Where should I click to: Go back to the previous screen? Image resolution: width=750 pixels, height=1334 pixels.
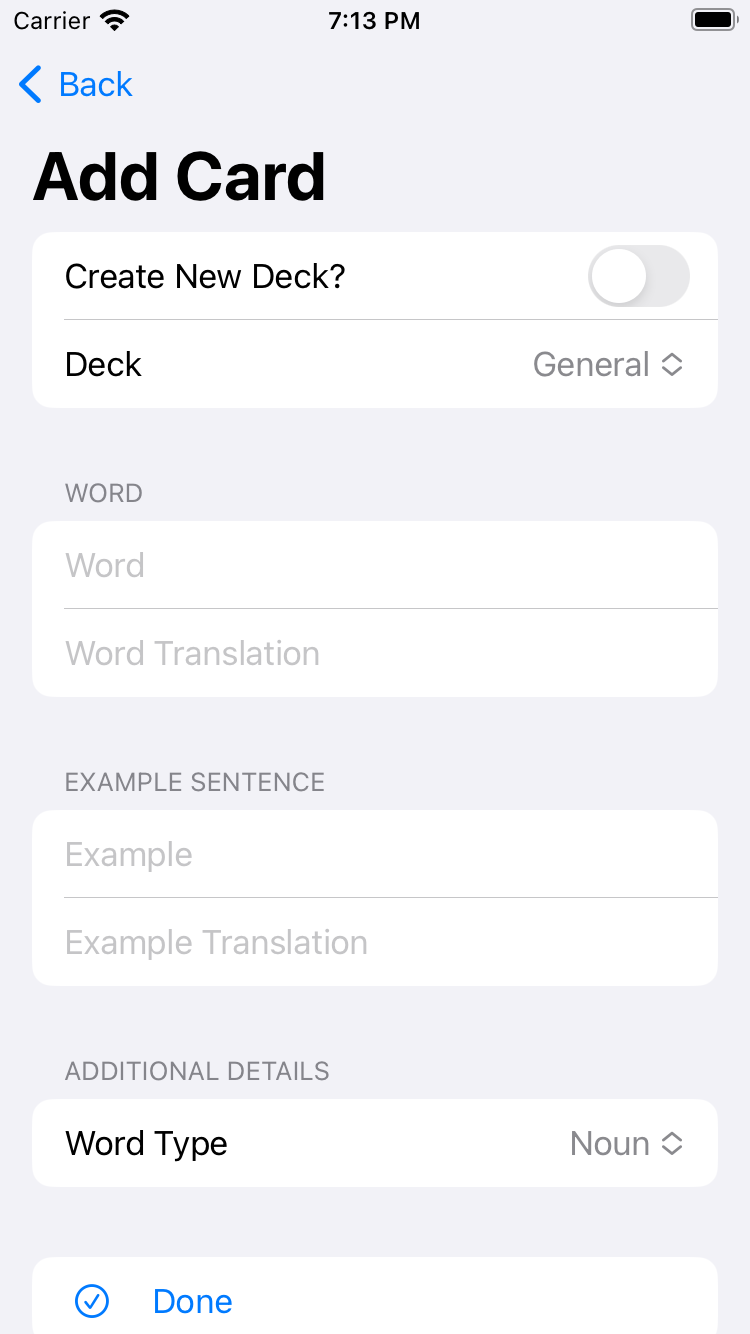pyautogui.click(x=76, y=85)
